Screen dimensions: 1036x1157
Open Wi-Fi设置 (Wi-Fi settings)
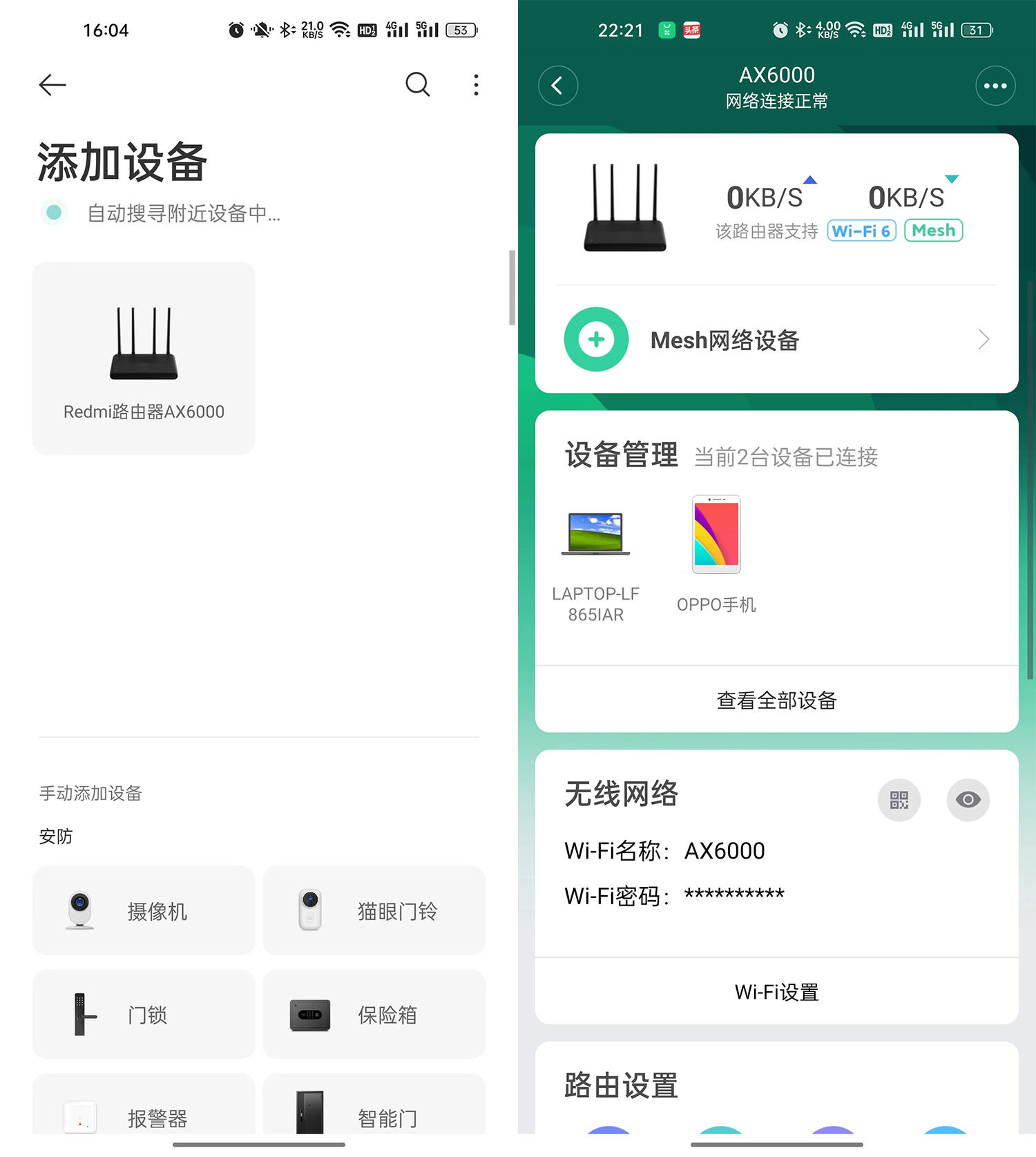(x=776, y=992)
